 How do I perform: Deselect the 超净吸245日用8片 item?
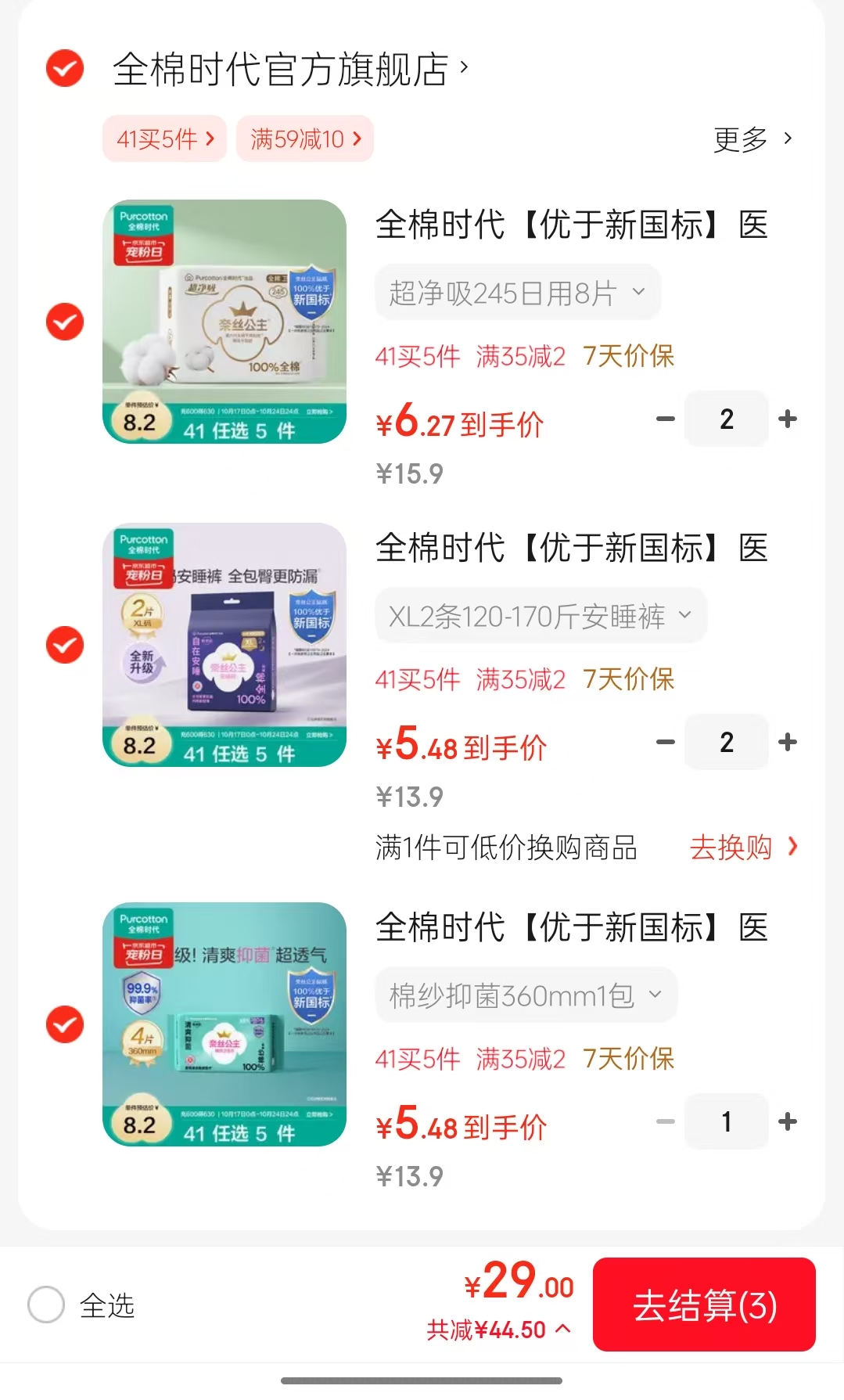pyautogui.click(x=65, y=322)
